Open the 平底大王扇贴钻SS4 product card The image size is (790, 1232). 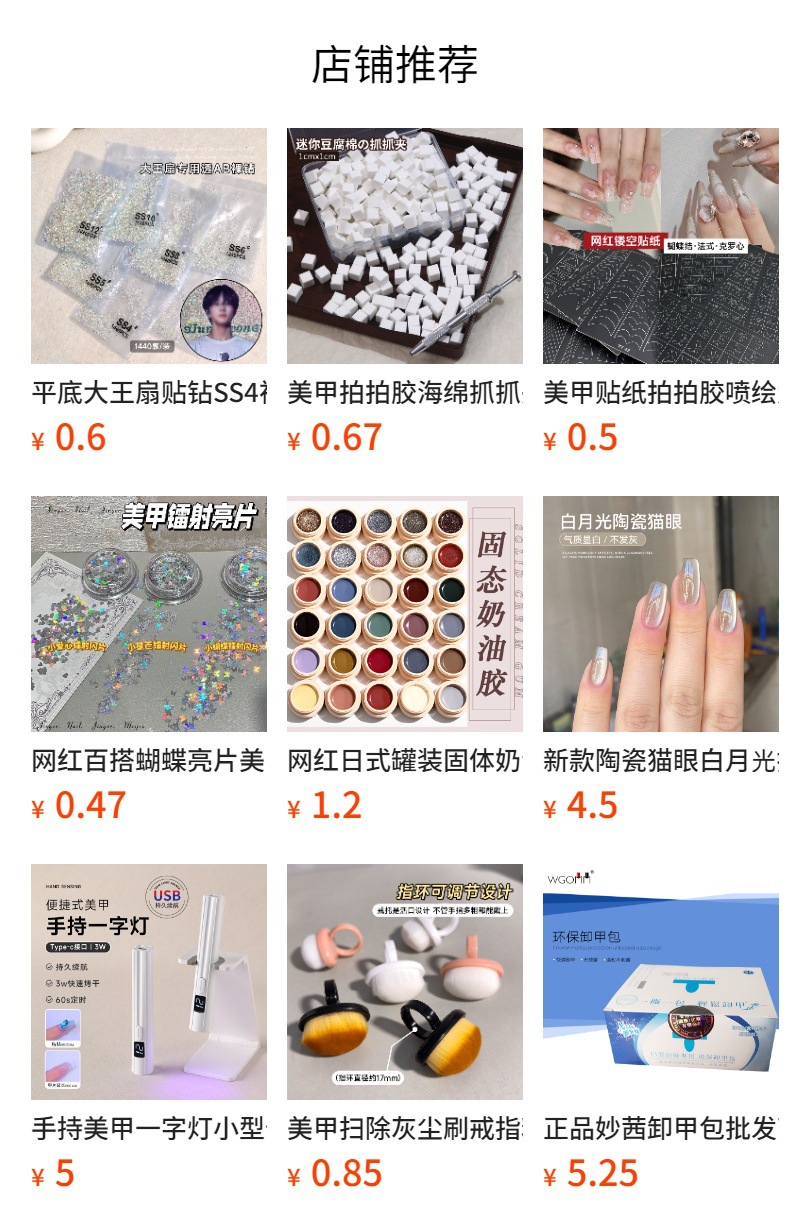149,246
